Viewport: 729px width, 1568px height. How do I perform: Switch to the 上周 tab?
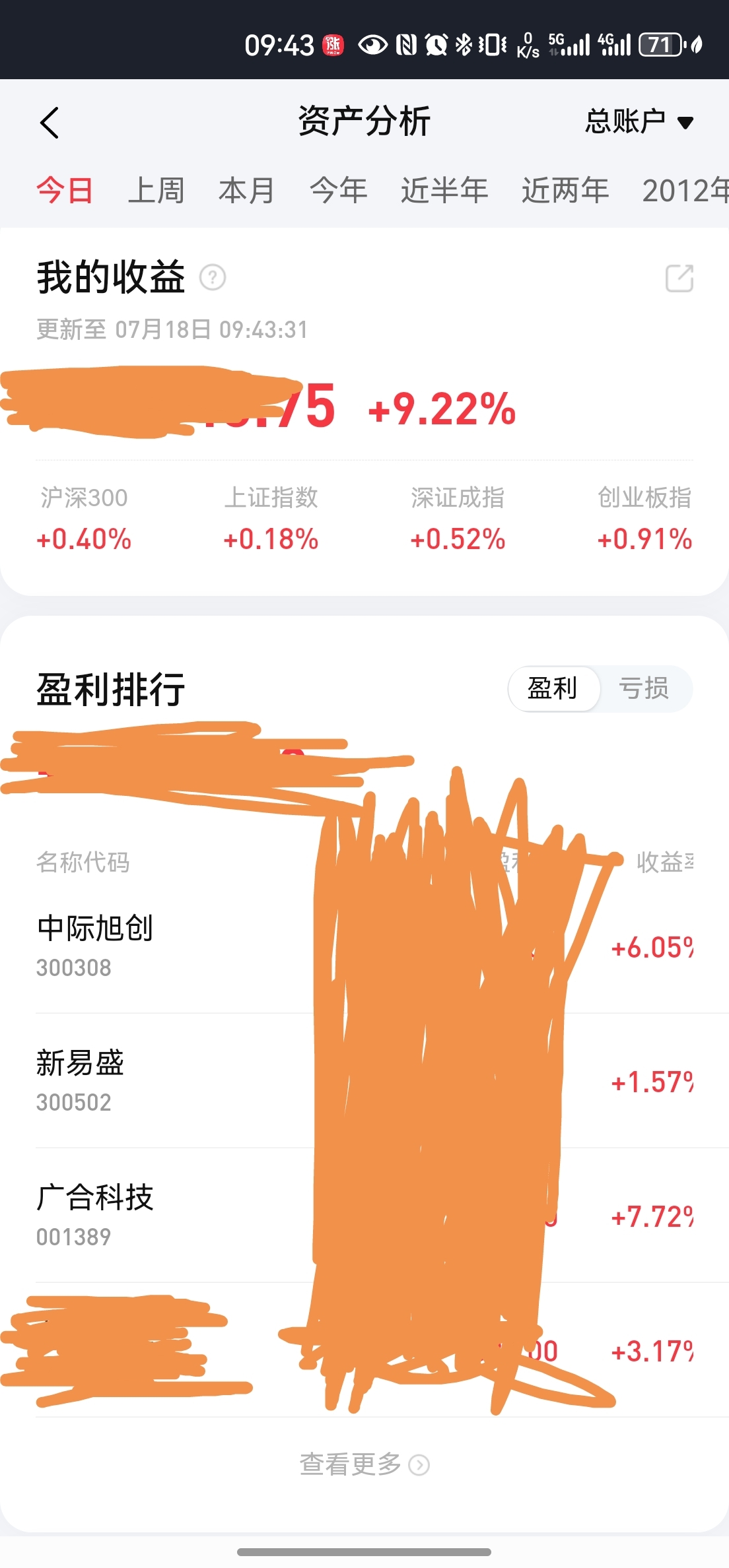[156, 191]
